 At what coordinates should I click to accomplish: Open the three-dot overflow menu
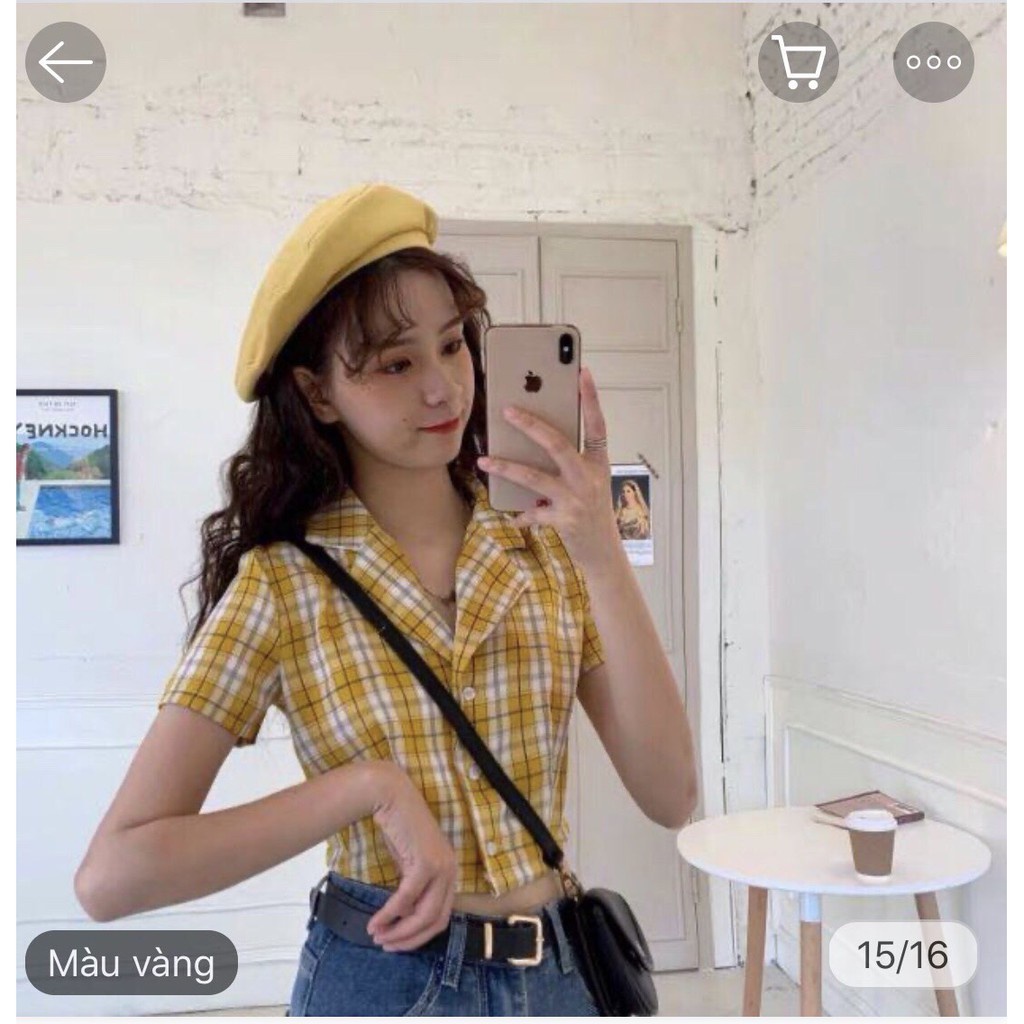[x=932, y=62]
